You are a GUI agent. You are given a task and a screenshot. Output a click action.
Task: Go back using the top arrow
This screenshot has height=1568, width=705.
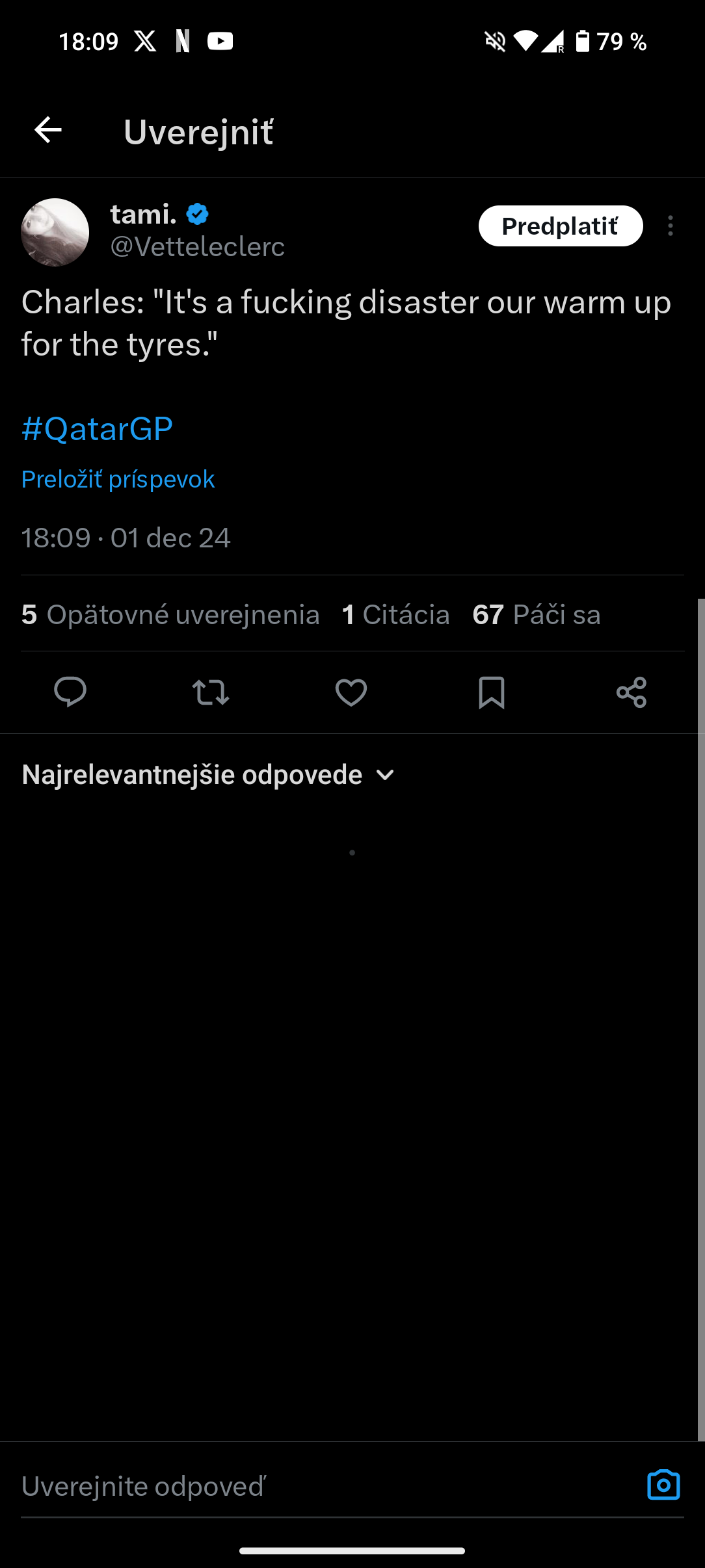pos(48,130)
